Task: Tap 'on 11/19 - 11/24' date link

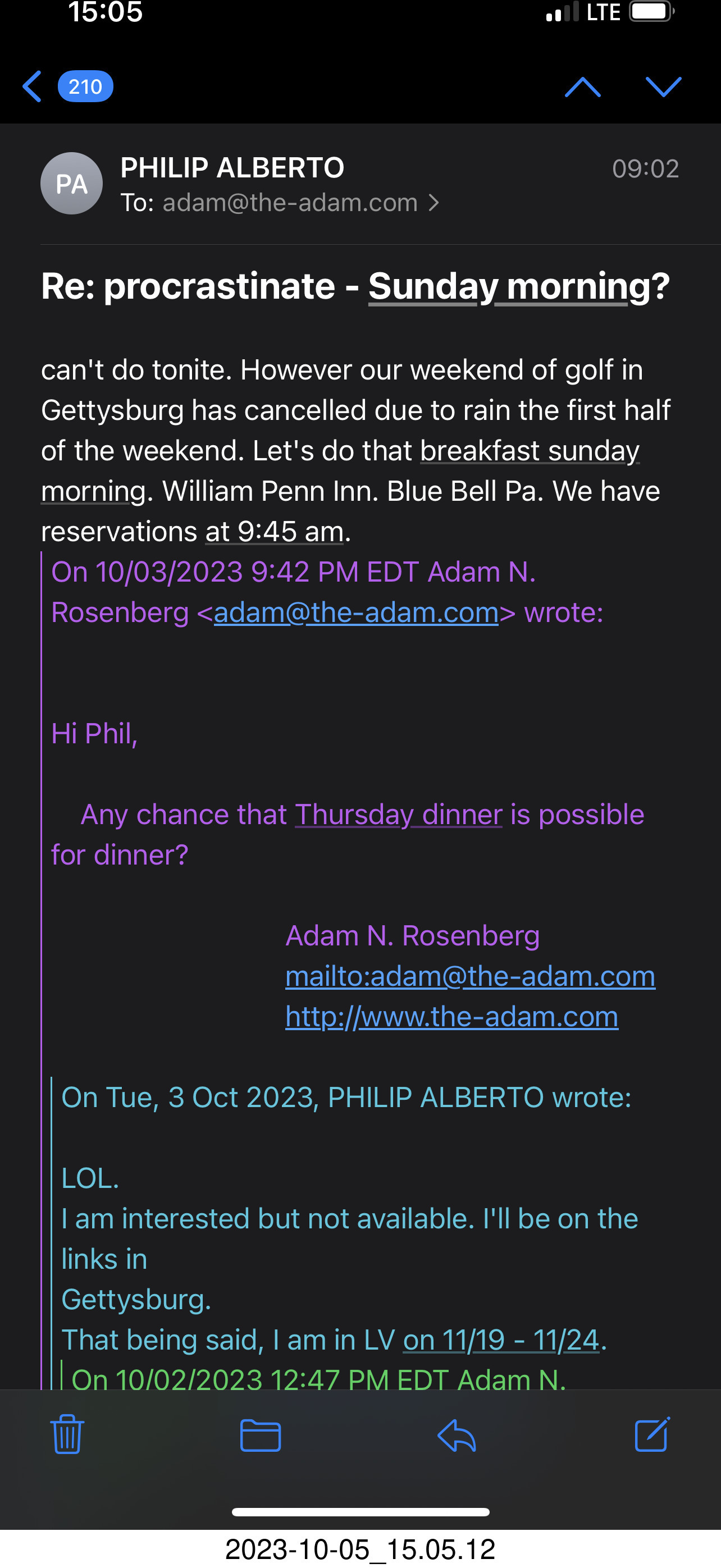Action: point(501,1340)
